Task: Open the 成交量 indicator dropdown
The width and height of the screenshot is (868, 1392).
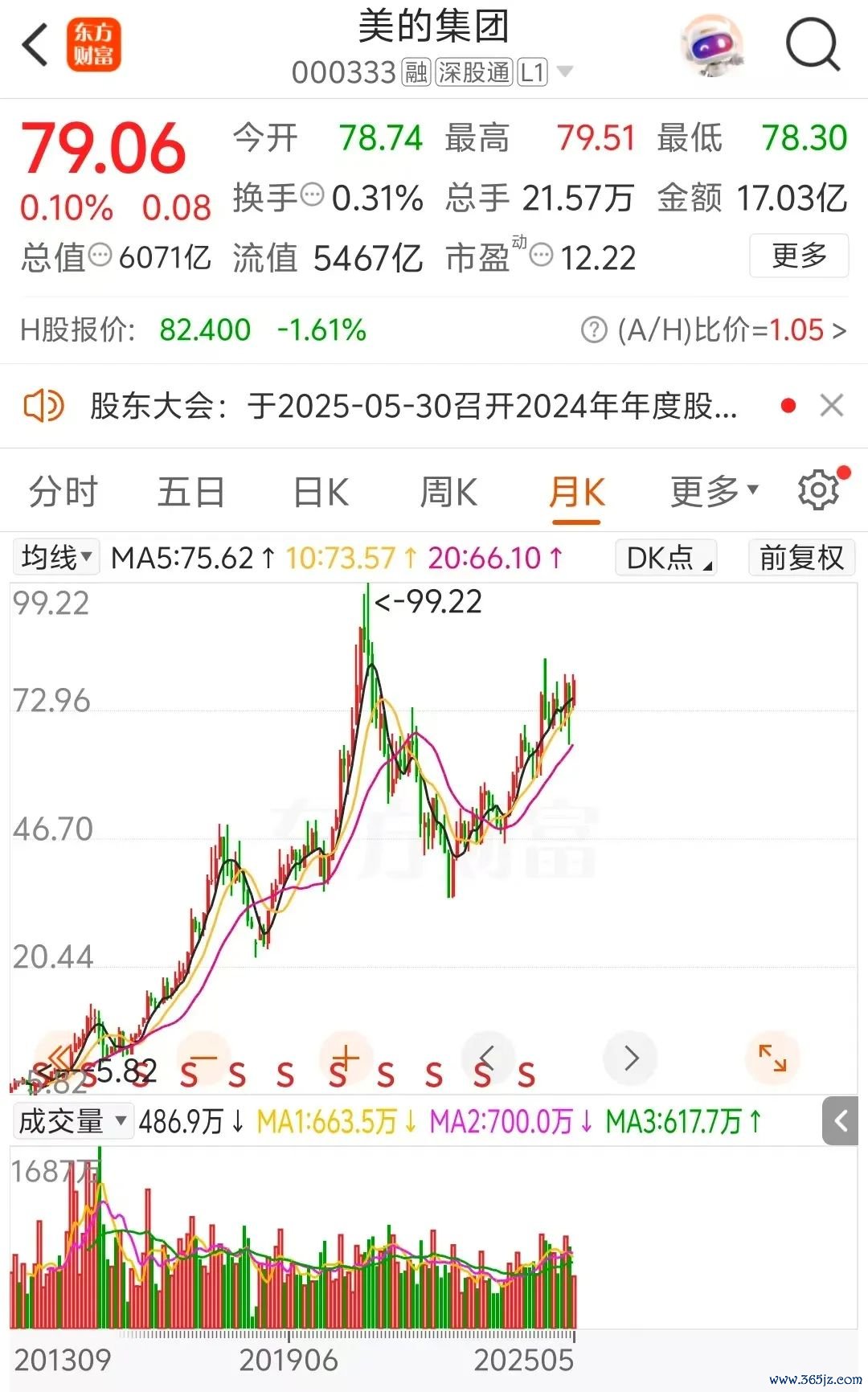Action: 73,1121
